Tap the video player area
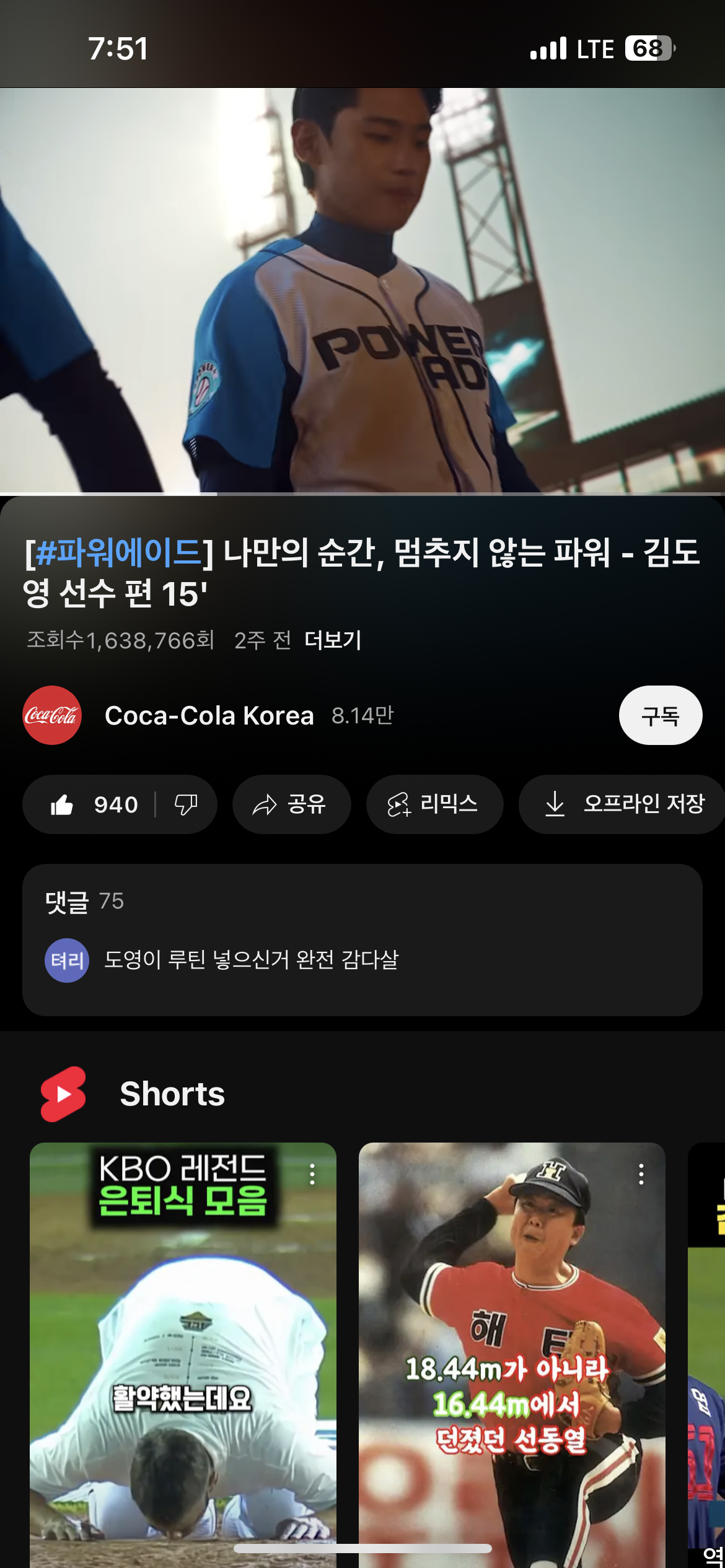 [x=362, y=291]
